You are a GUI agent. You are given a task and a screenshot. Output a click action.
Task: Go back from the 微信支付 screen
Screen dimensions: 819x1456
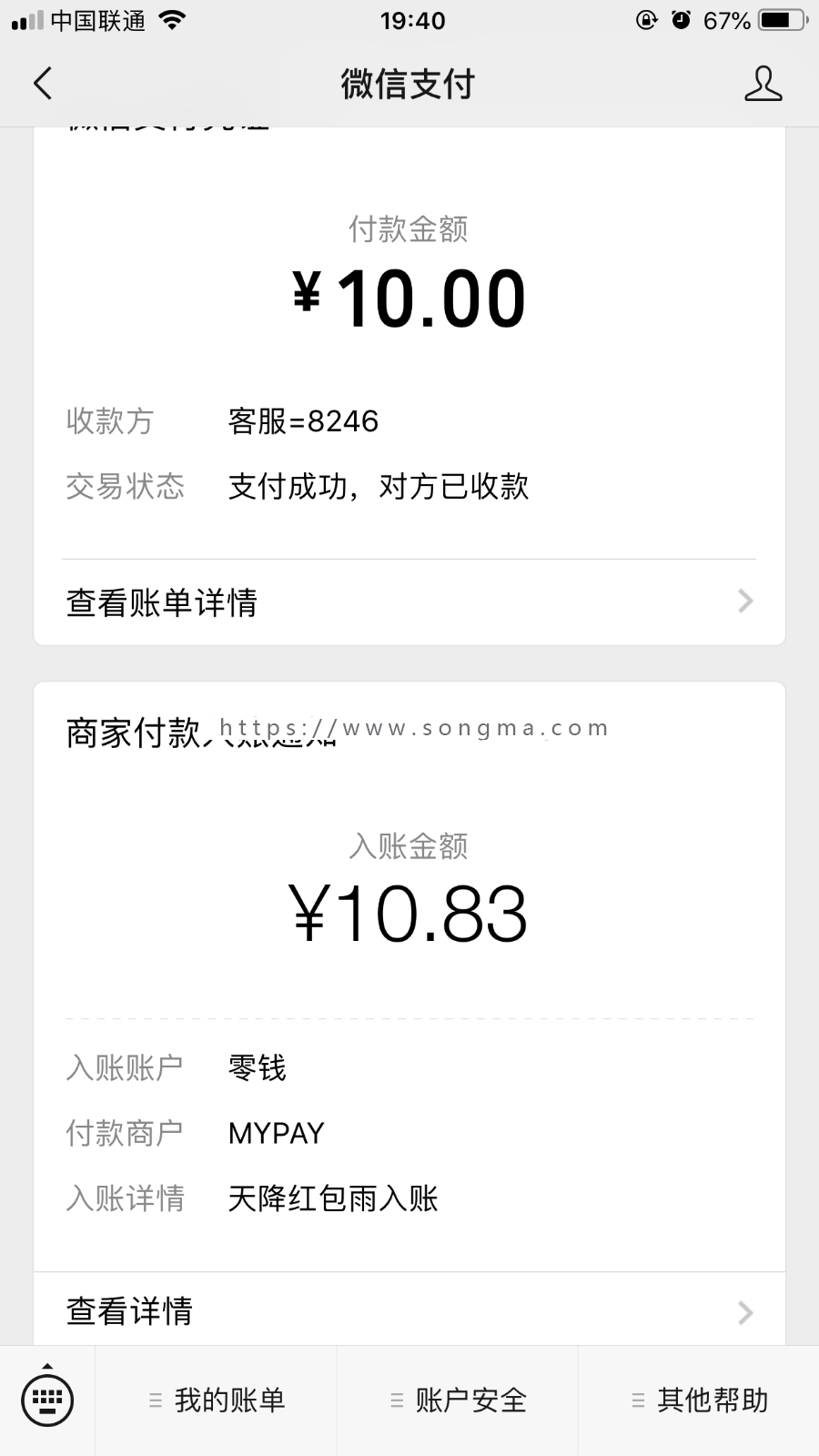[x=43, y=84]
